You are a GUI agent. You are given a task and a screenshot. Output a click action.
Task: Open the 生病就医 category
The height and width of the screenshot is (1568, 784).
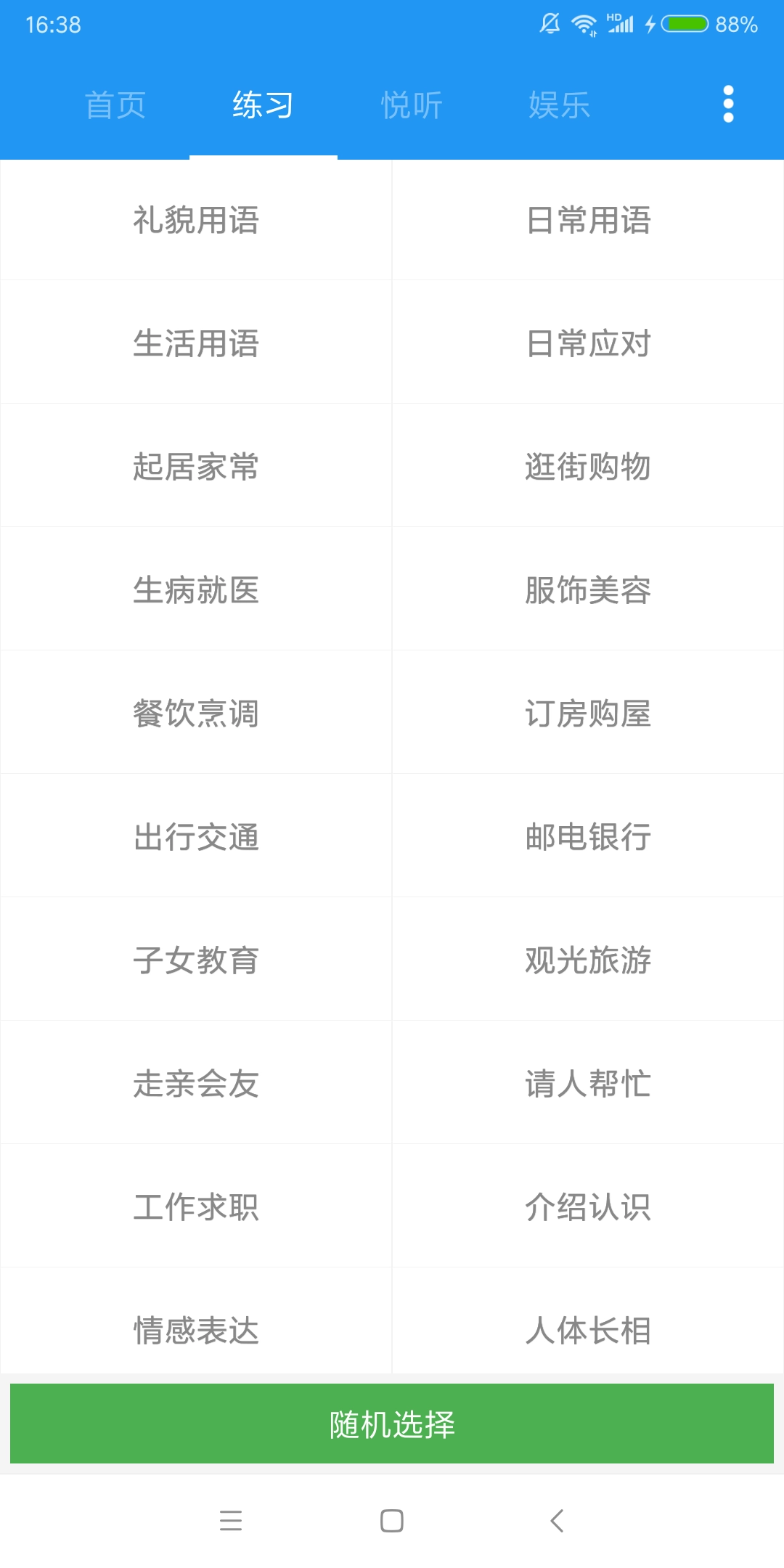196,590
